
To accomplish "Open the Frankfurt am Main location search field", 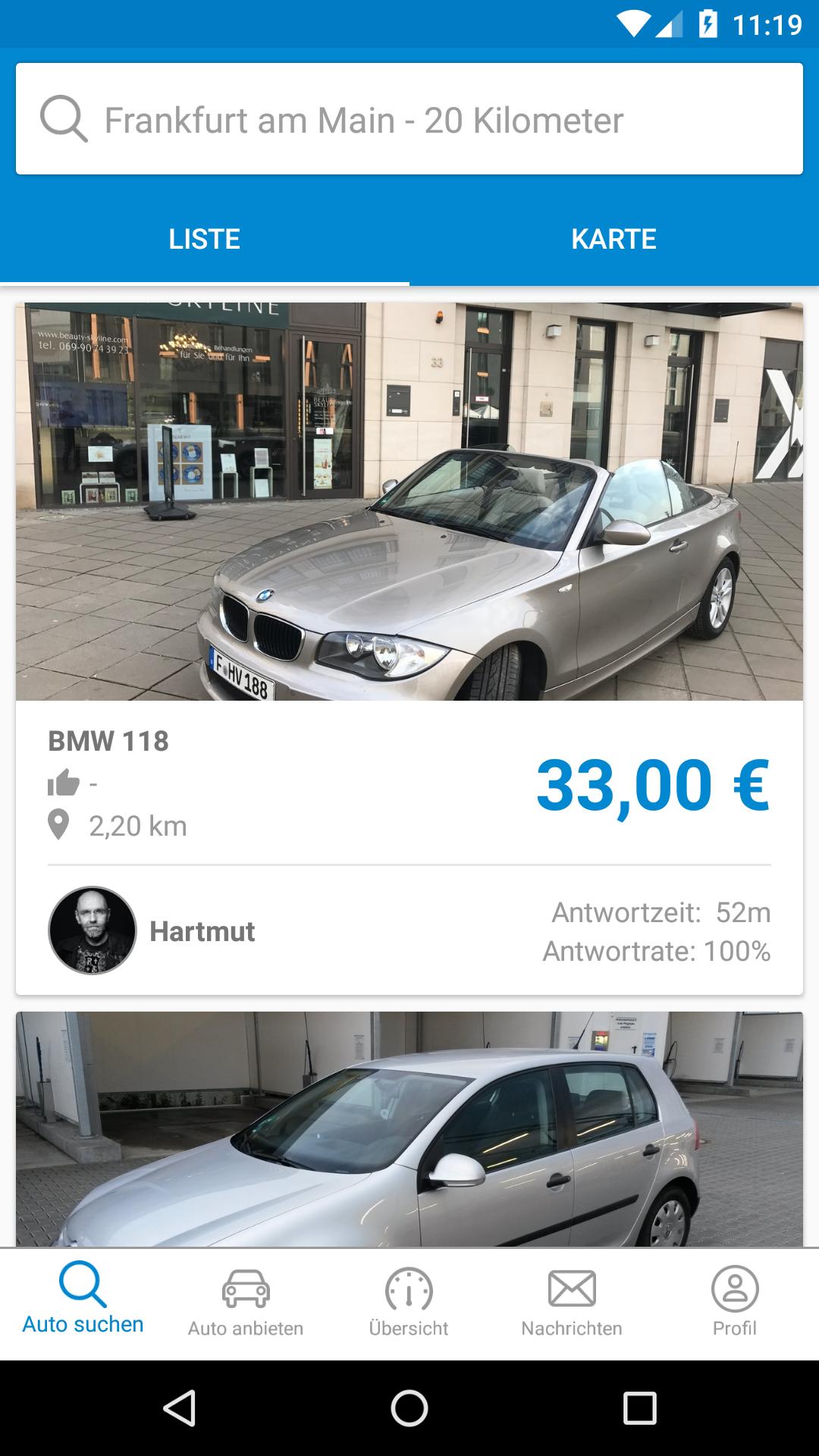I will coord(409,119).
